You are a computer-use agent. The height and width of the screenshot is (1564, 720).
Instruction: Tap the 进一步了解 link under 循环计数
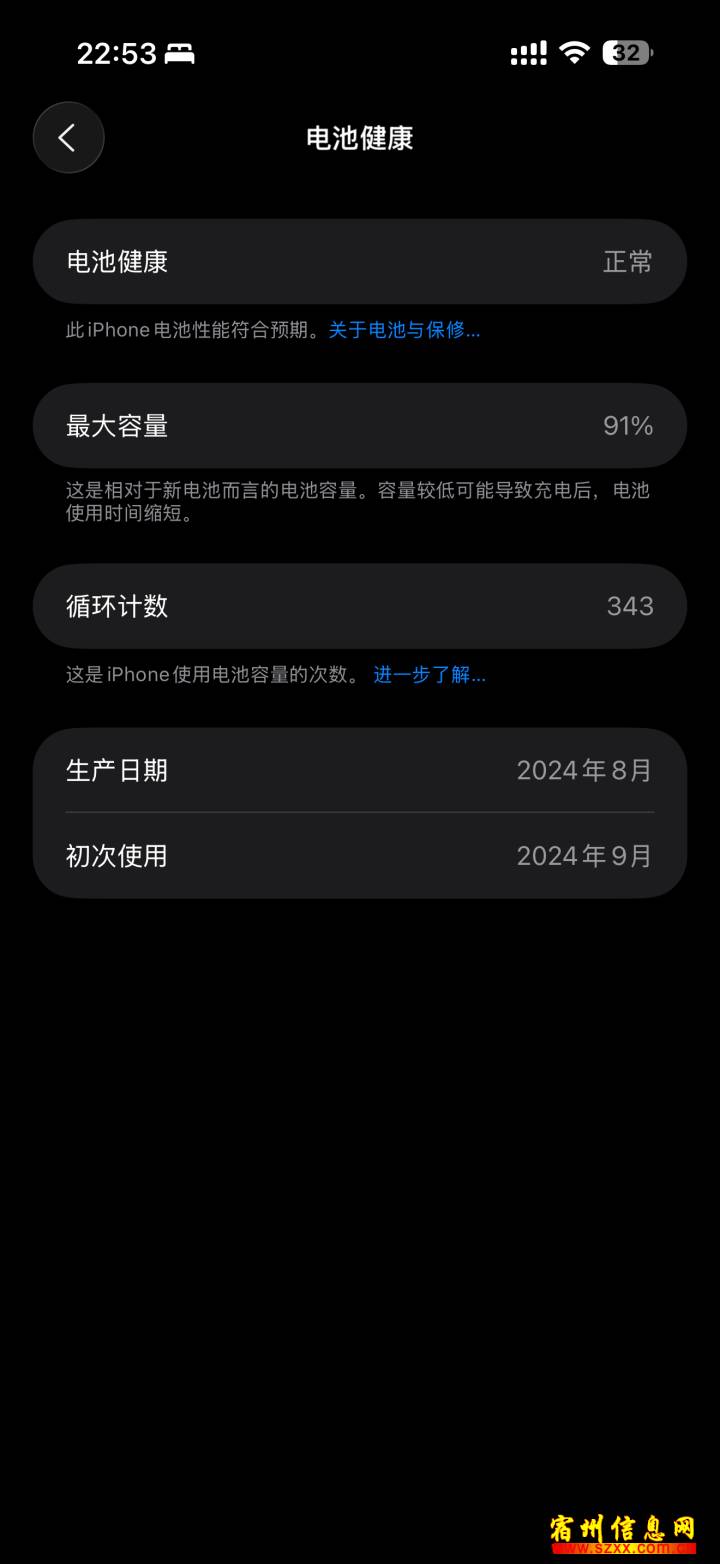429,675
